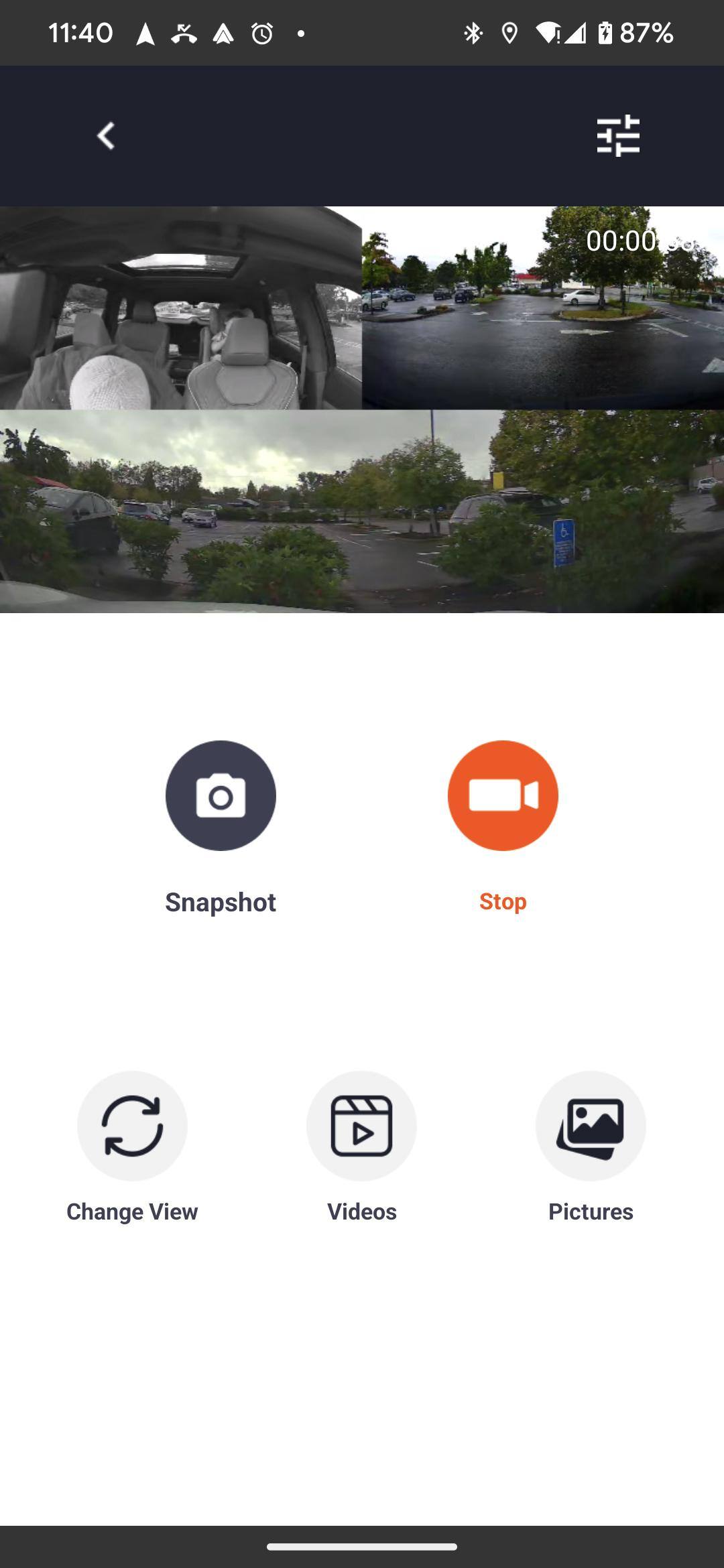The width and height of the screenshot is (724, 1568).
Task: Open the Pictures gallery
Action: pos(591,1126)
